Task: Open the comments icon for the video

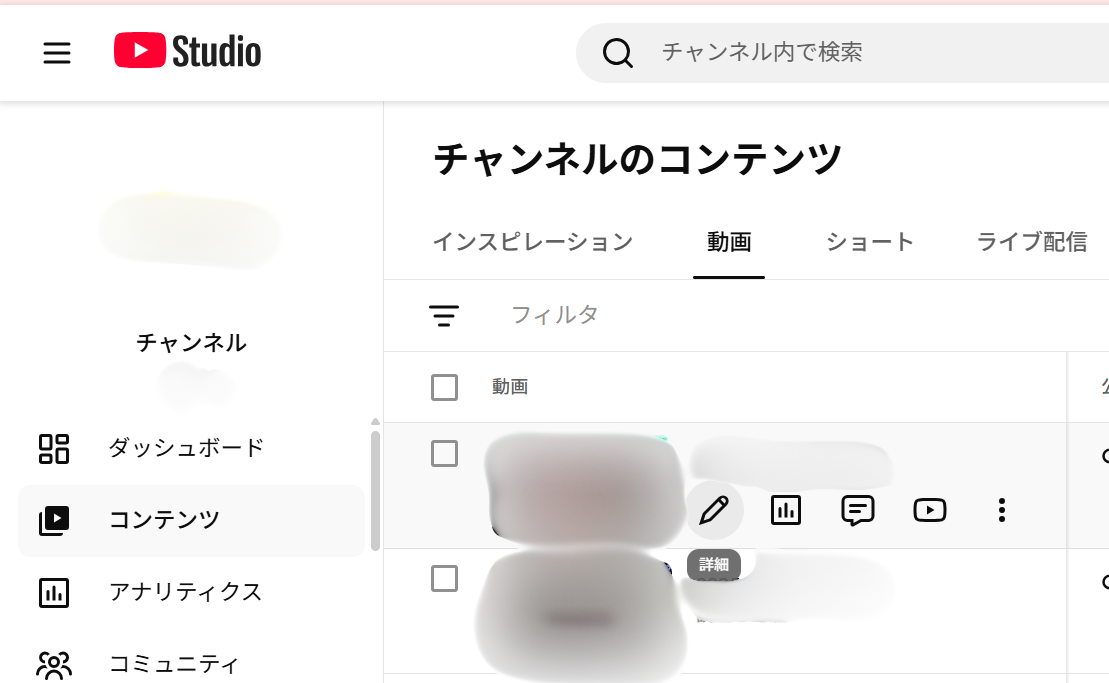Action: pos(858,510)
